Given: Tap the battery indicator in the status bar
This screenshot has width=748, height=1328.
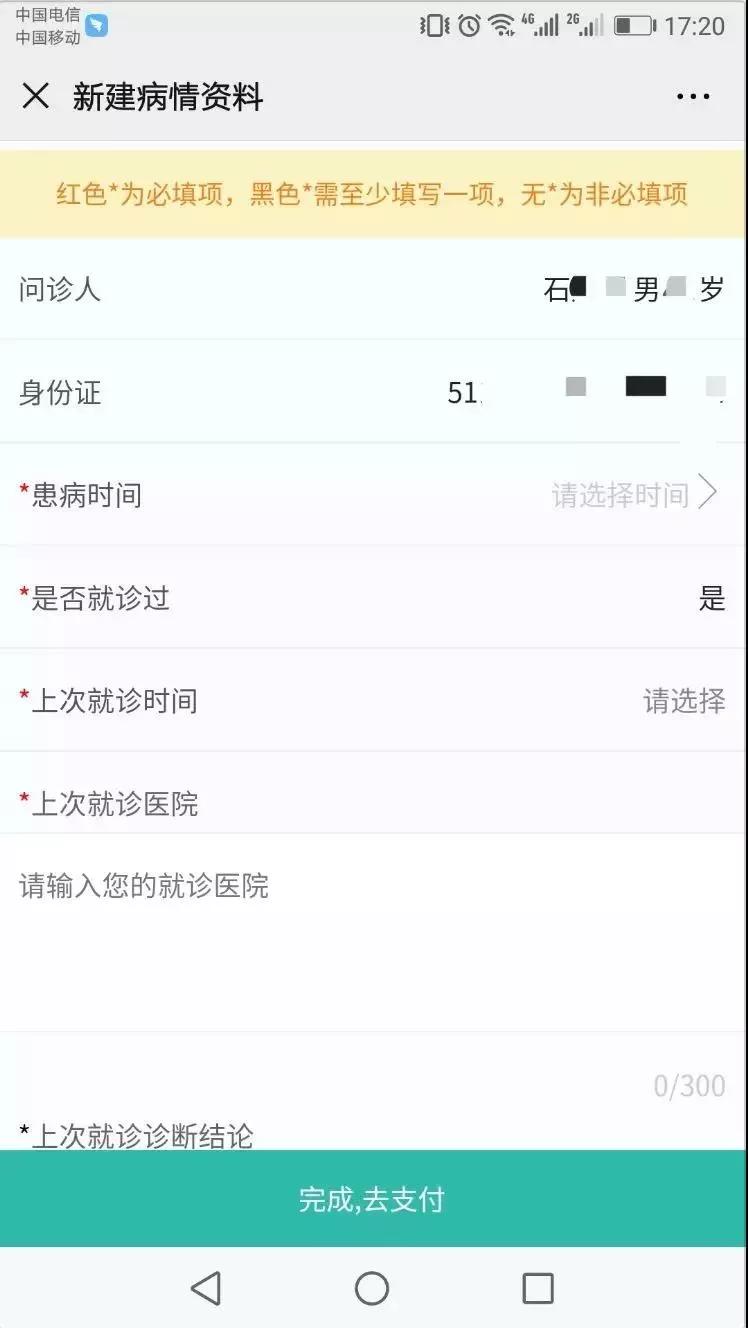Looking at the screenshot, I should tap(634, 23).
